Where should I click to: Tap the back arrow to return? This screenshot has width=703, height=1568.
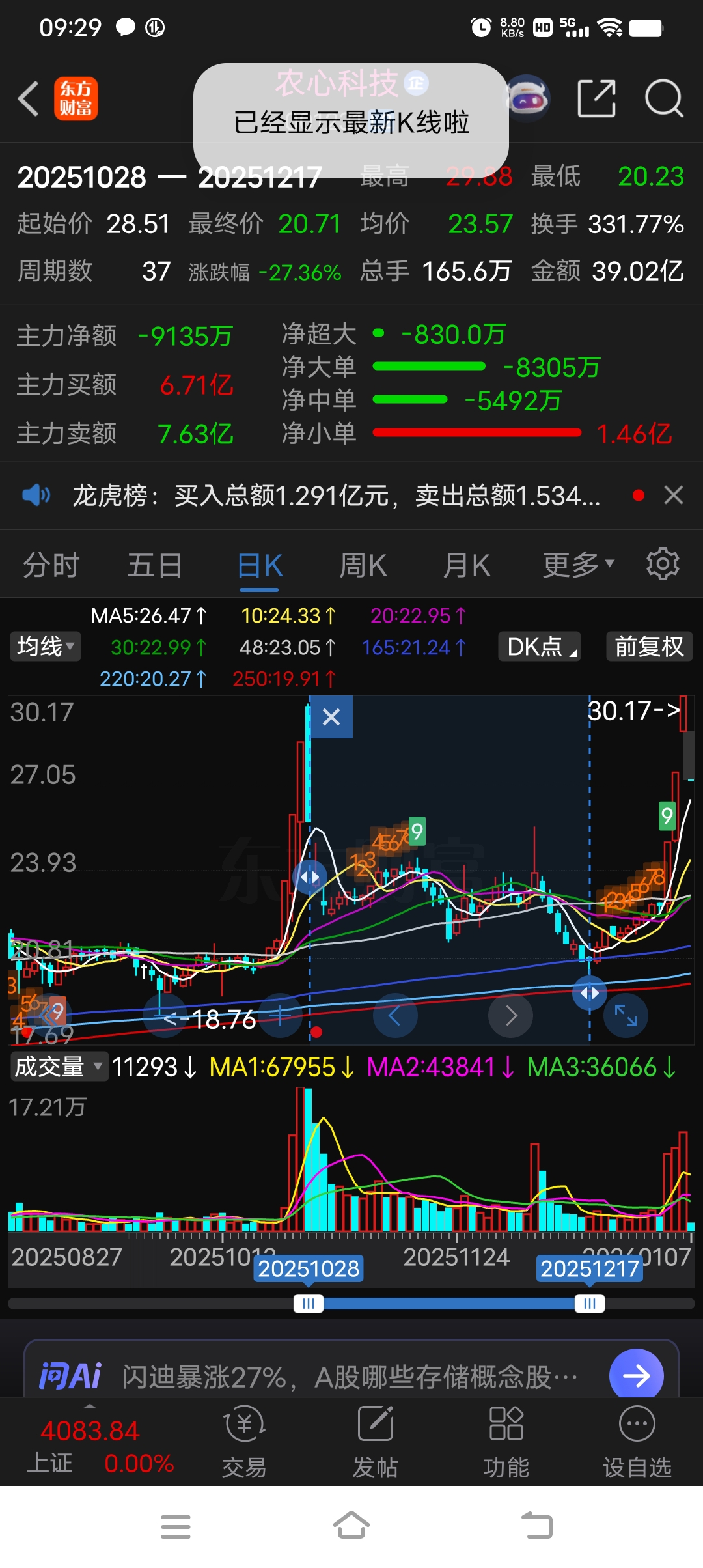[27, 98]
